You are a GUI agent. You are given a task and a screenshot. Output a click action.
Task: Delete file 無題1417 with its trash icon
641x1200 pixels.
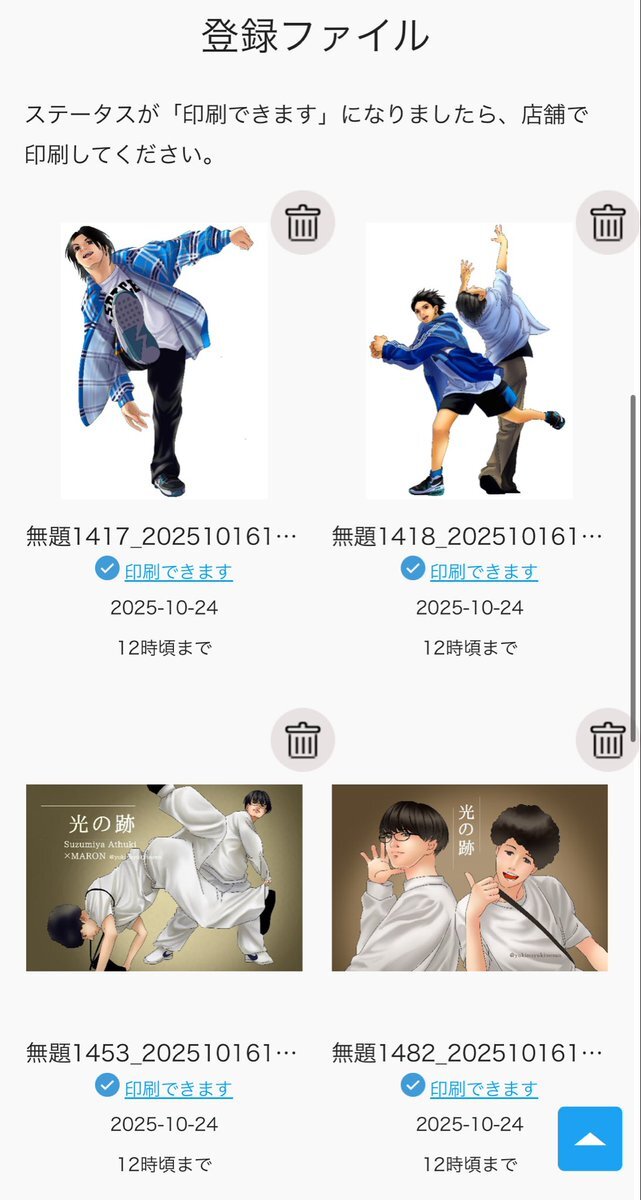(x=302, y=223)
